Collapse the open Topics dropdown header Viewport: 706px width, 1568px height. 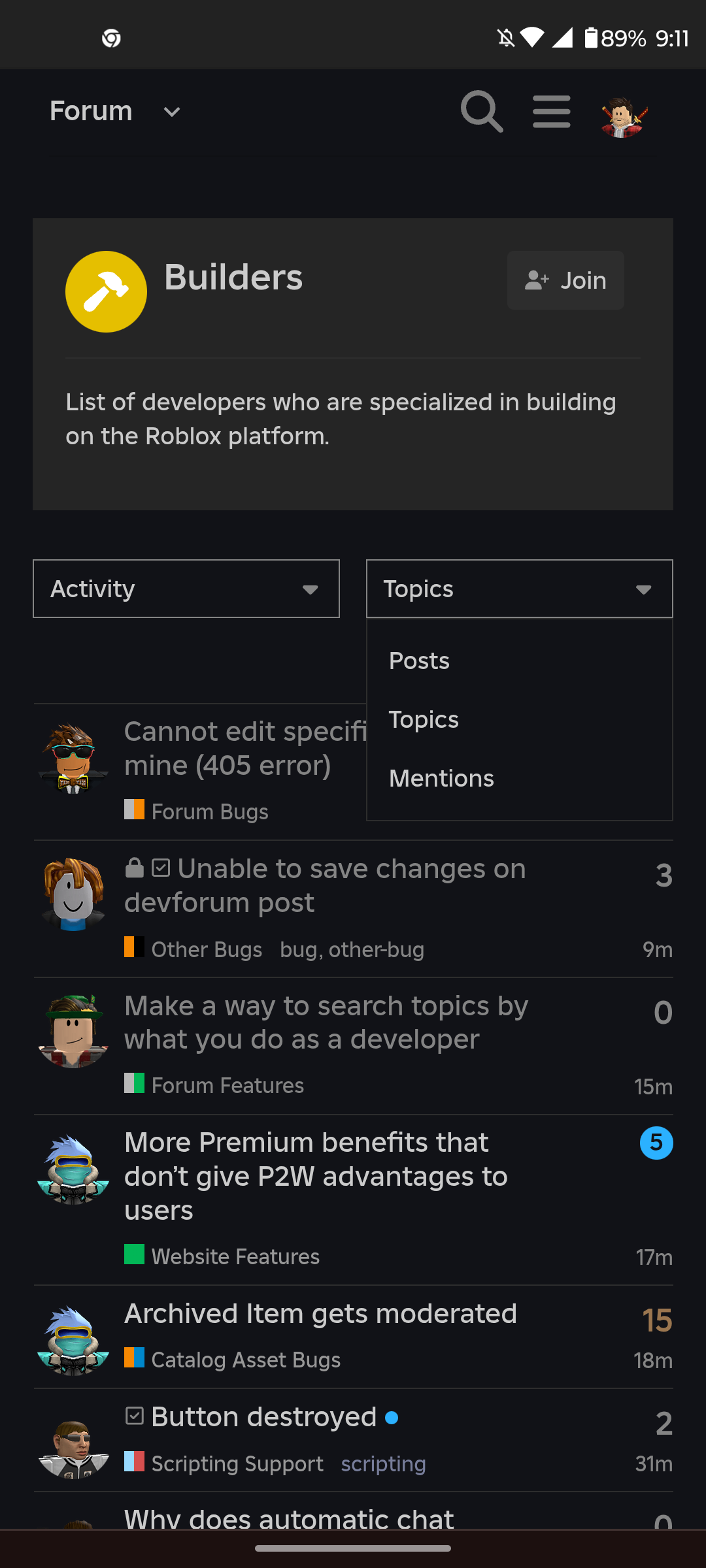520,589
